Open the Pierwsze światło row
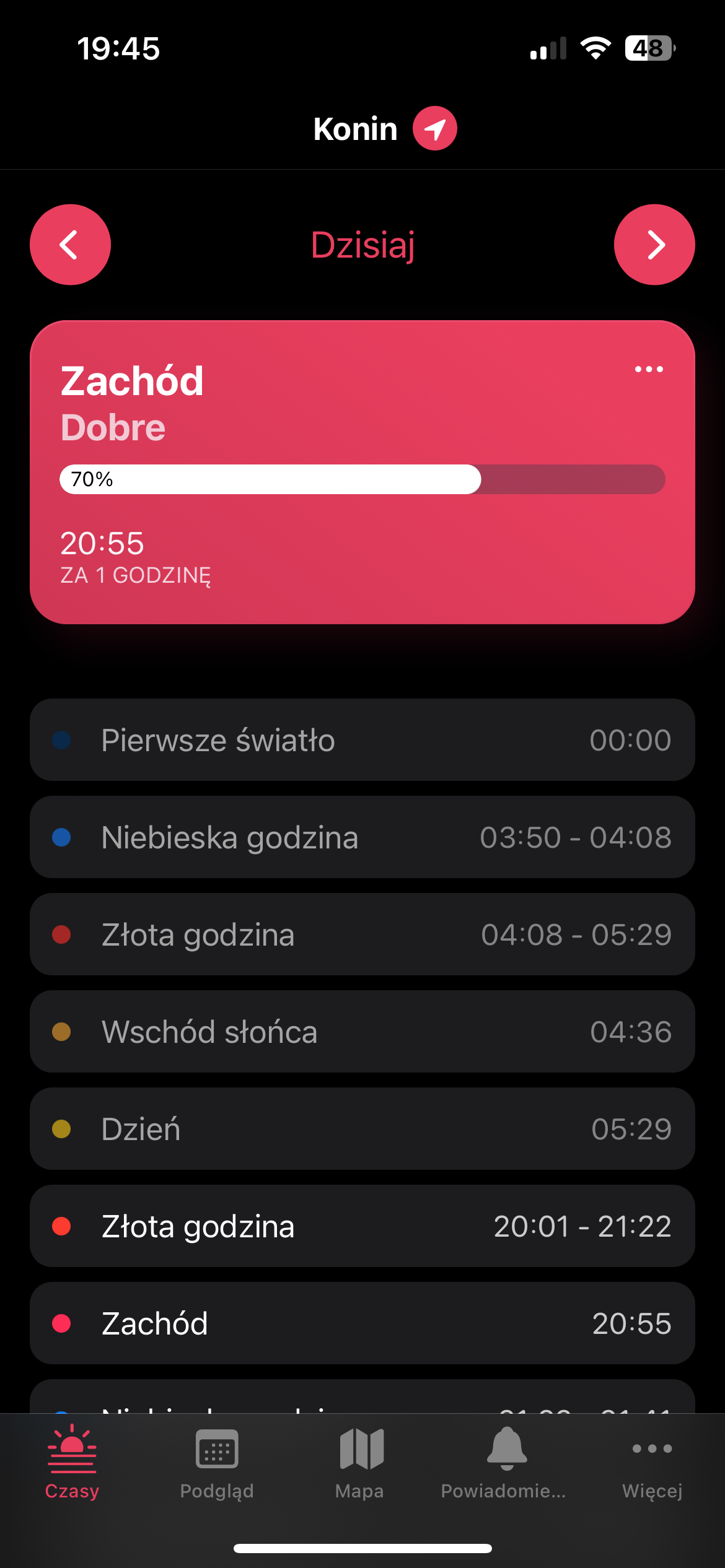 [x=362, y=740]
